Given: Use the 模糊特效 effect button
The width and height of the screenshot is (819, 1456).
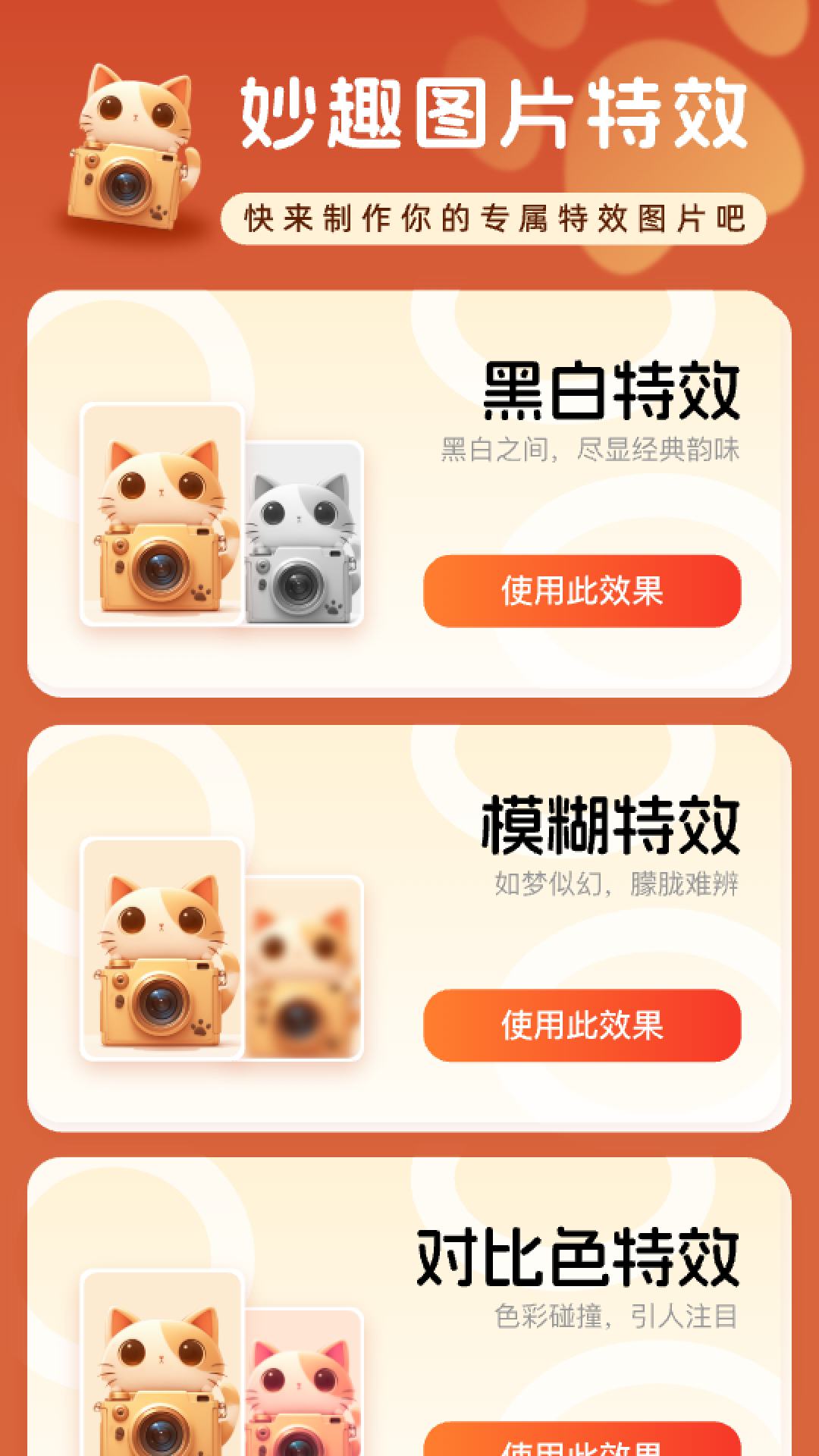Looking at the screenshot, I should [x=582, y=1025].
